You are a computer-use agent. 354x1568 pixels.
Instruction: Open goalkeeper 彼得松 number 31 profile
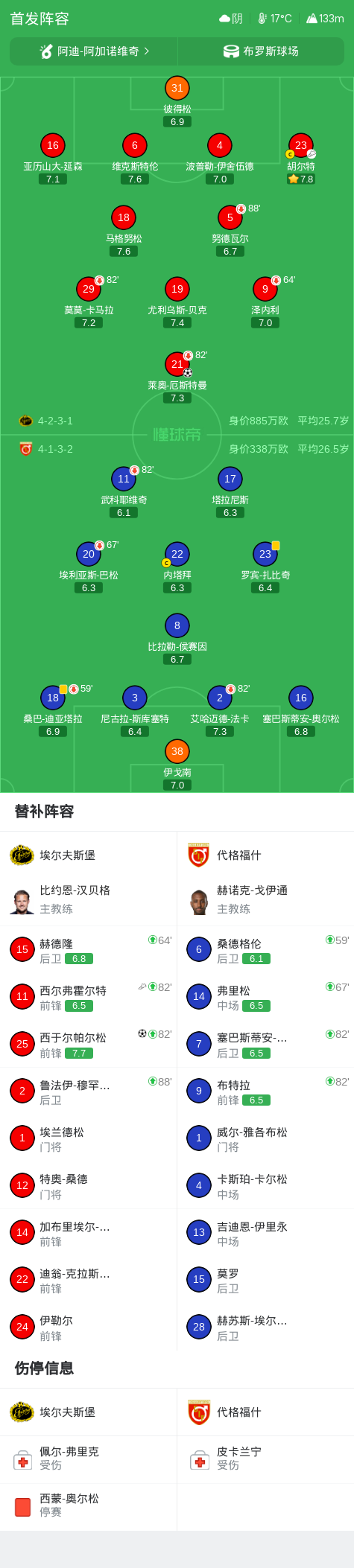pyautogui.click(x=177, y=101)
